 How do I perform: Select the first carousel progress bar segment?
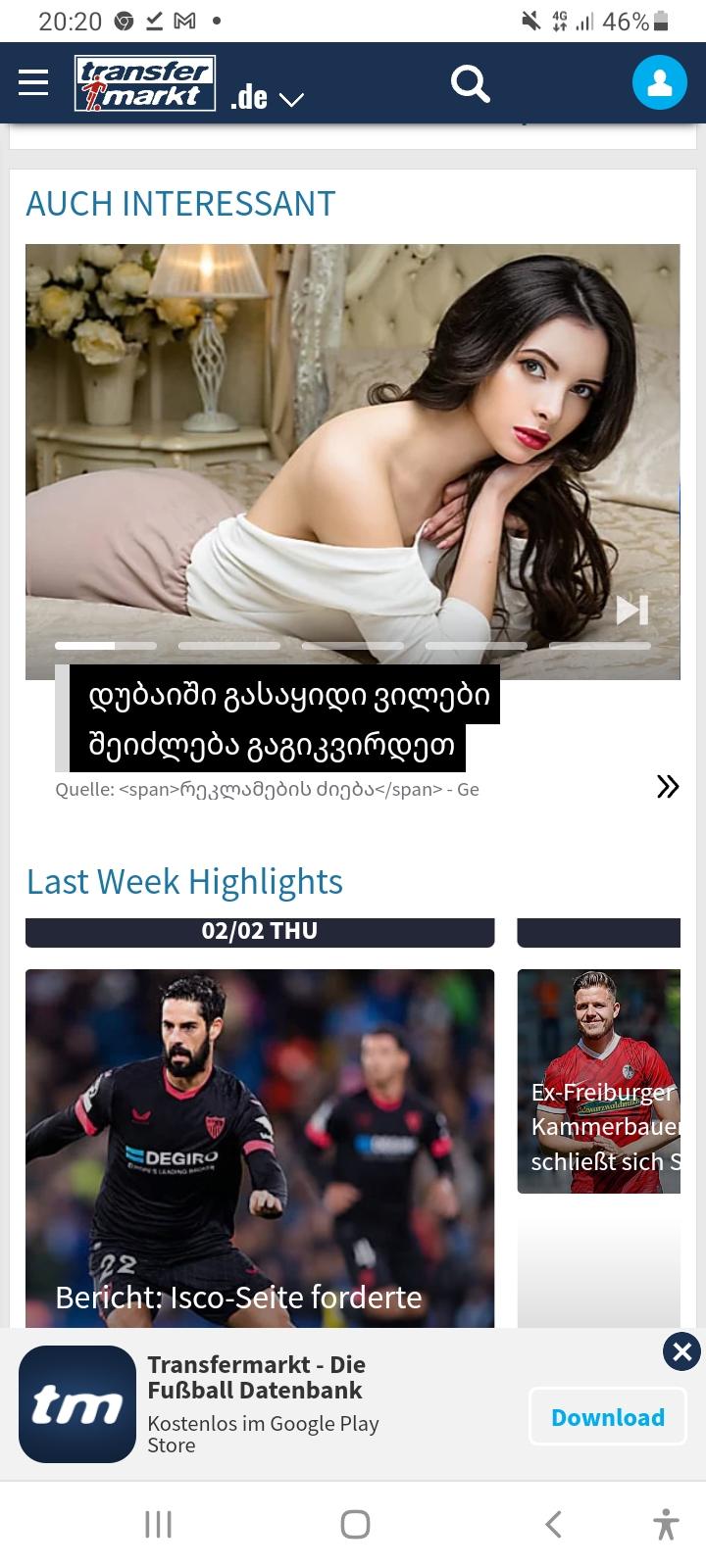pyautogui.click(x=105, y=646)
